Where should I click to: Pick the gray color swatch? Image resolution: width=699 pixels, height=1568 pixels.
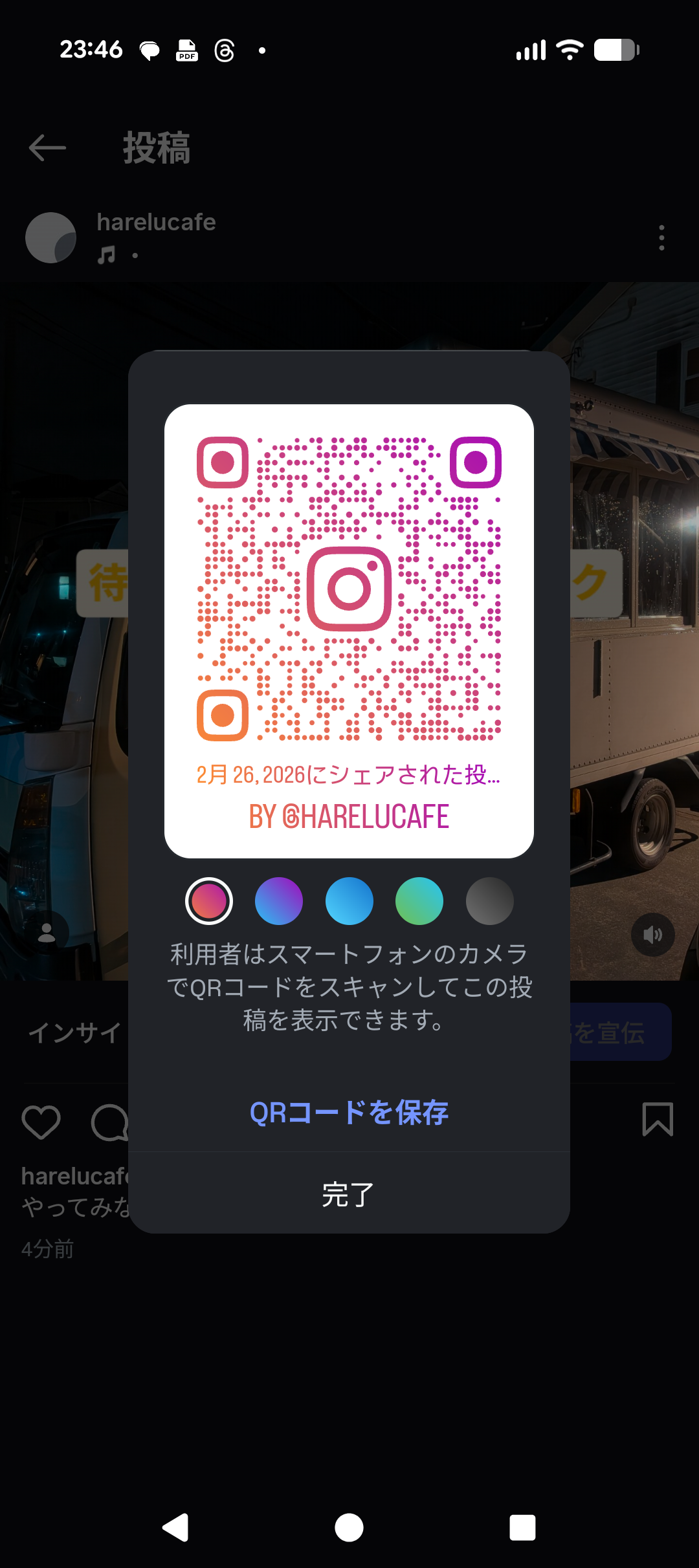tap(490, 901)
